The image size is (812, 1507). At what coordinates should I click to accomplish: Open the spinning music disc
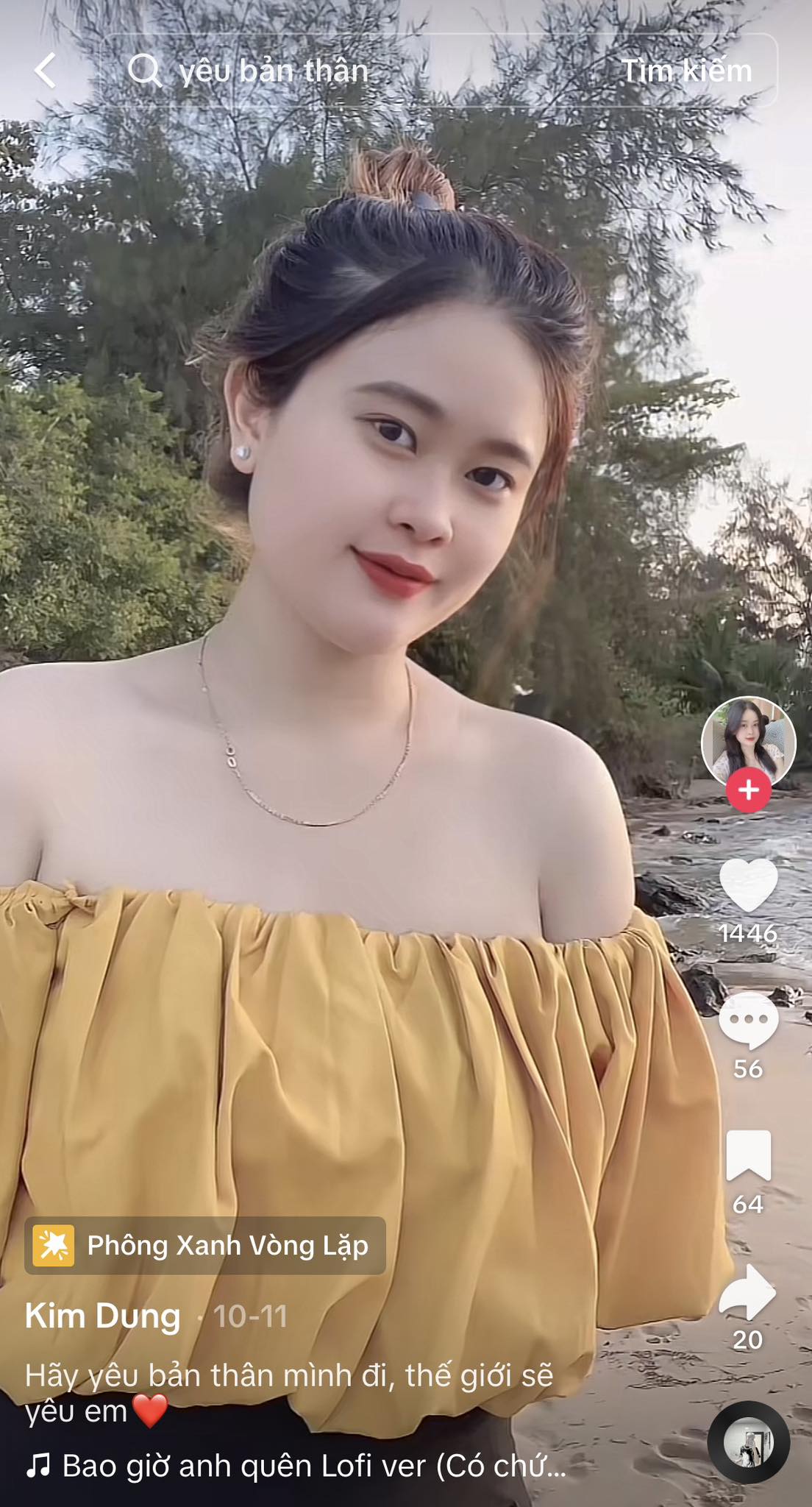[748, 1443]
